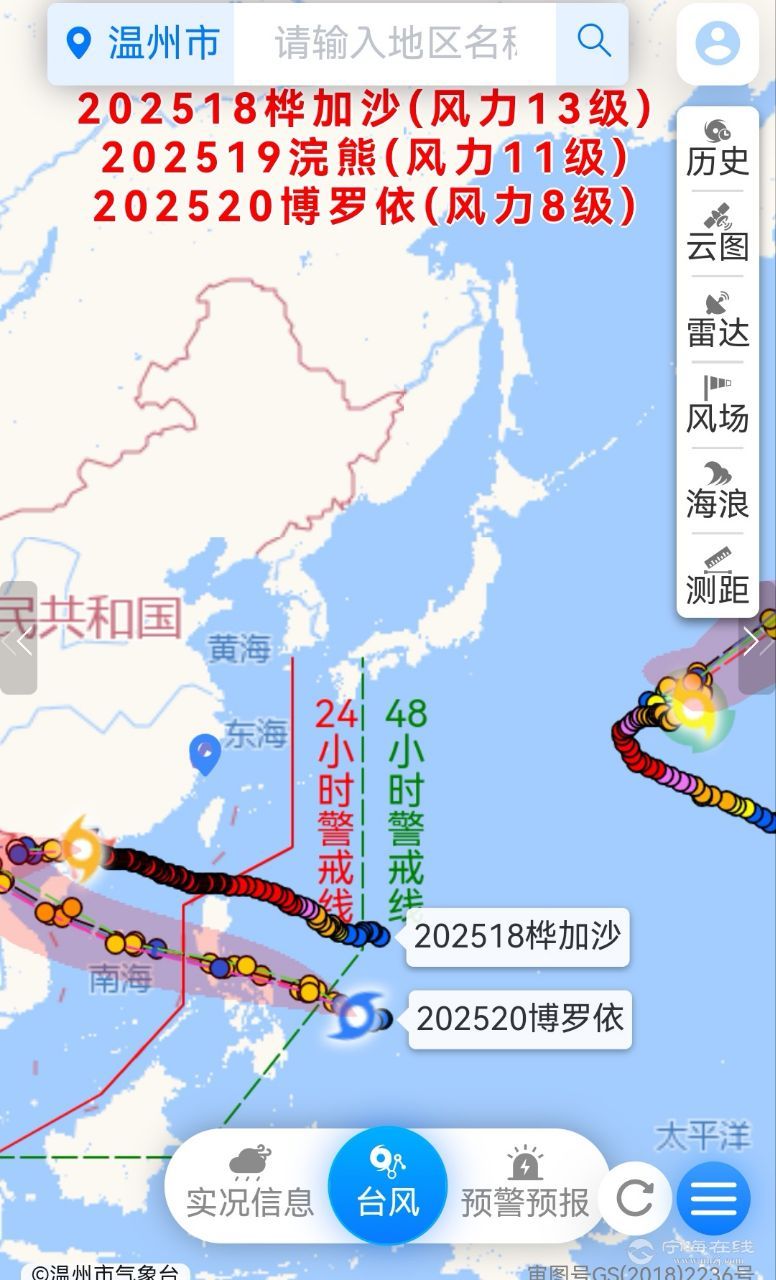
Task: Tap the left arrow at the screen edge
Action: [18, 638]
